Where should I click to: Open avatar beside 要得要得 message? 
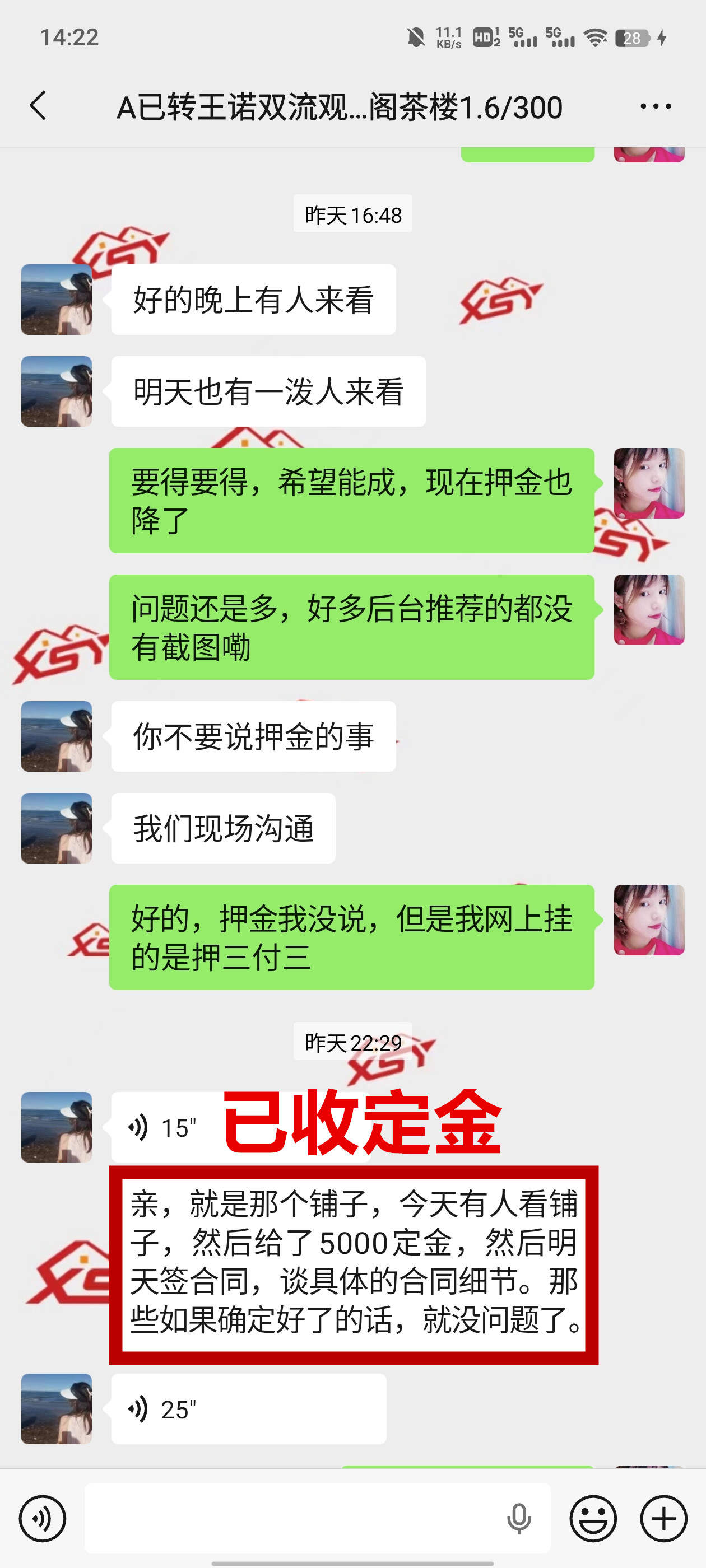649,483
